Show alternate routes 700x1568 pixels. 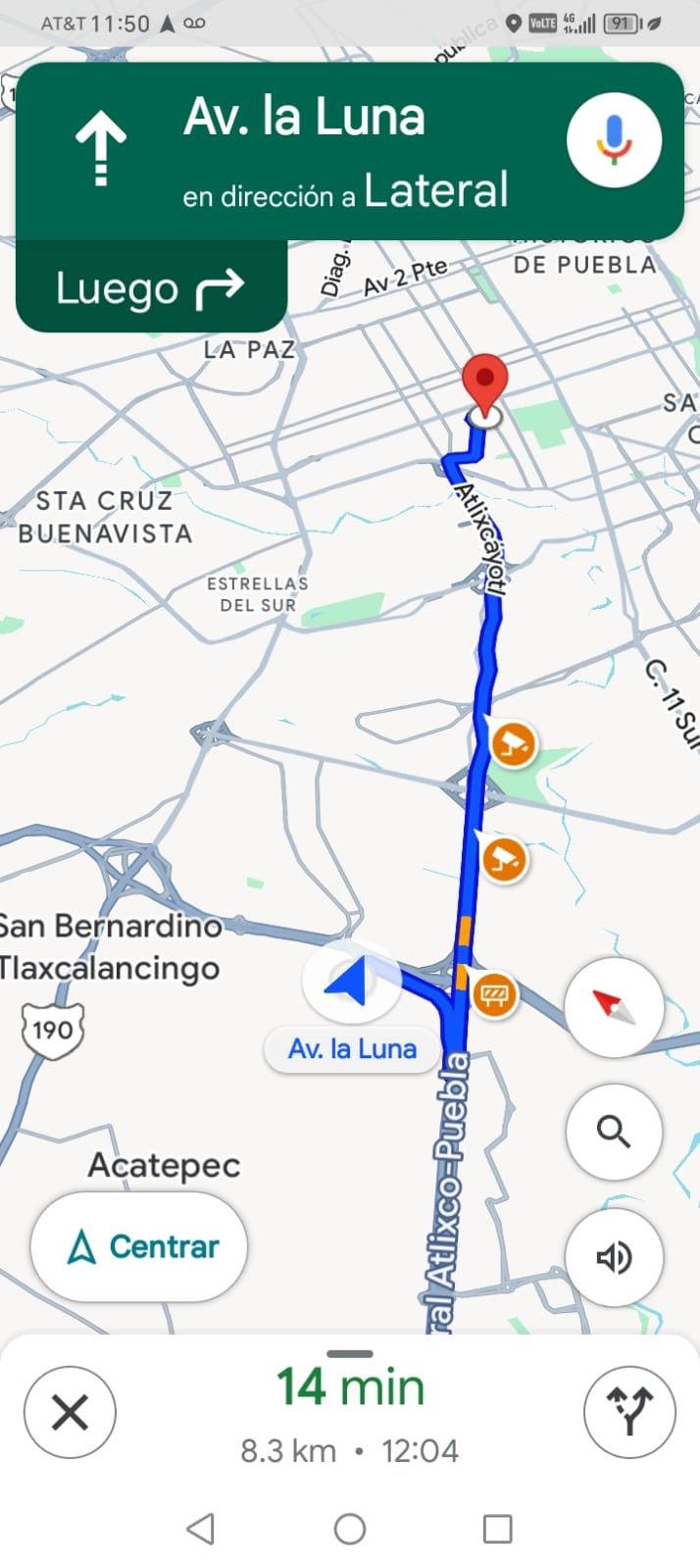[x=629, y=1413]
